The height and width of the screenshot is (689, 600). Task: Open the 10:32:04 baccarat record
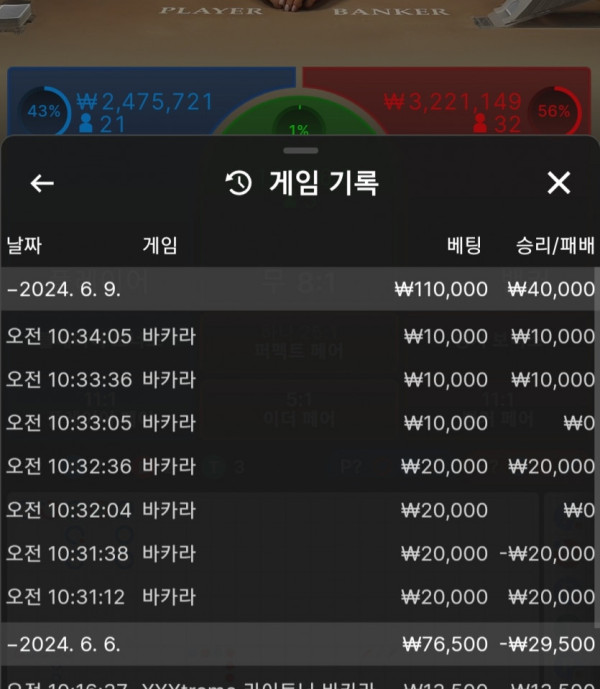pos(300,510)
